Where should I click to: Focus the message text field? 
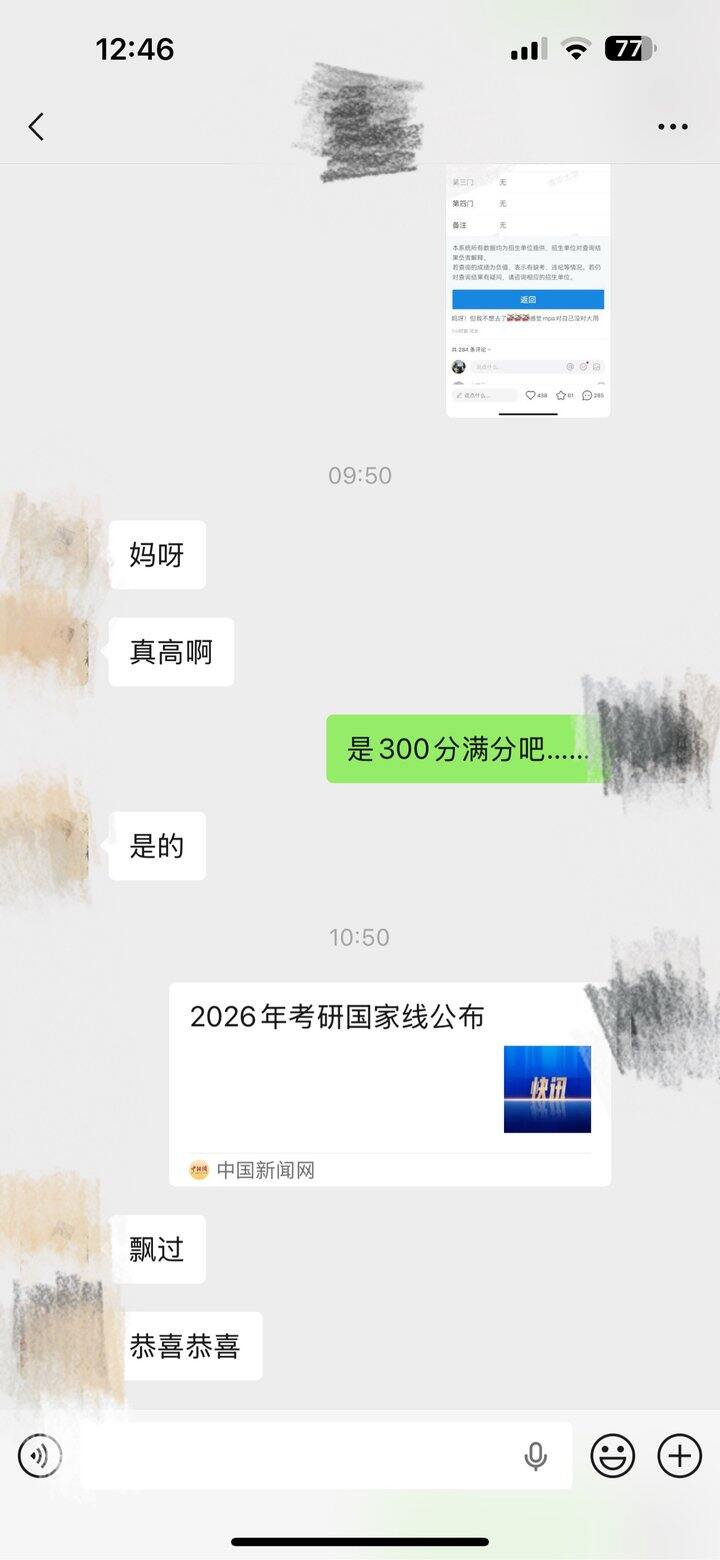click(x=300, y=1456)
